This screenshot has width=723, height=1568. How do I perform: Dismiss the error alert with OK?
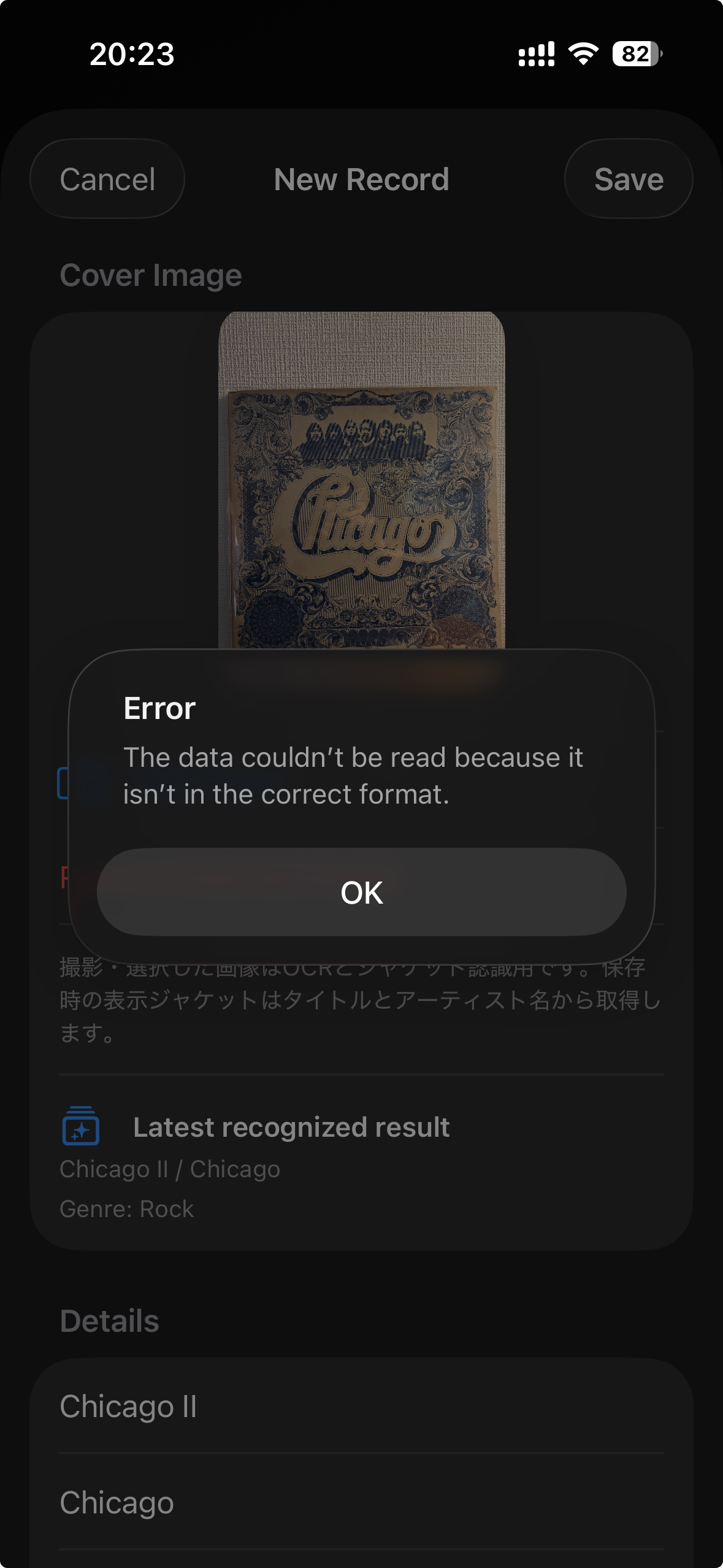[361, 893]
